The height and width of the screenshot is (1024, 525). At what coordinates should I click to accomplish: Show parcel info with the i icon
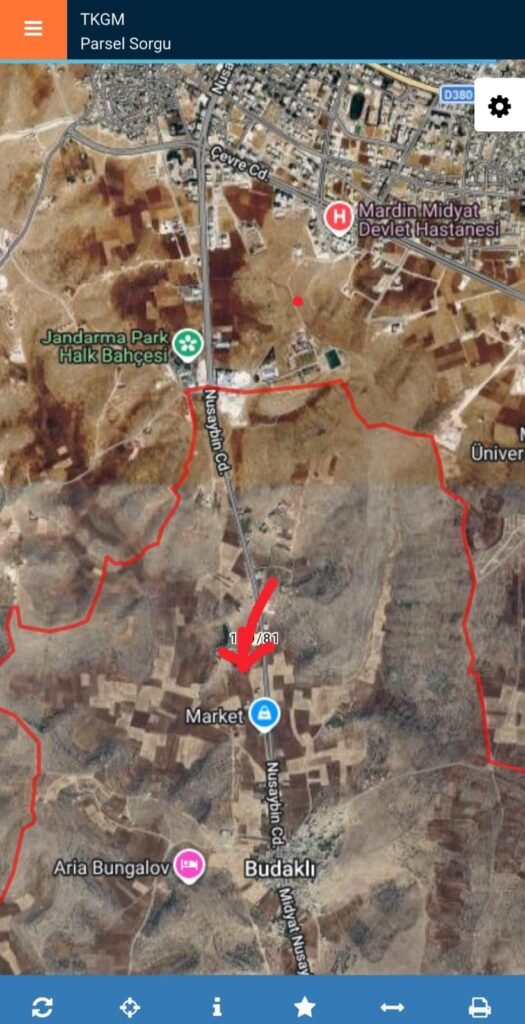point(217,1006)
